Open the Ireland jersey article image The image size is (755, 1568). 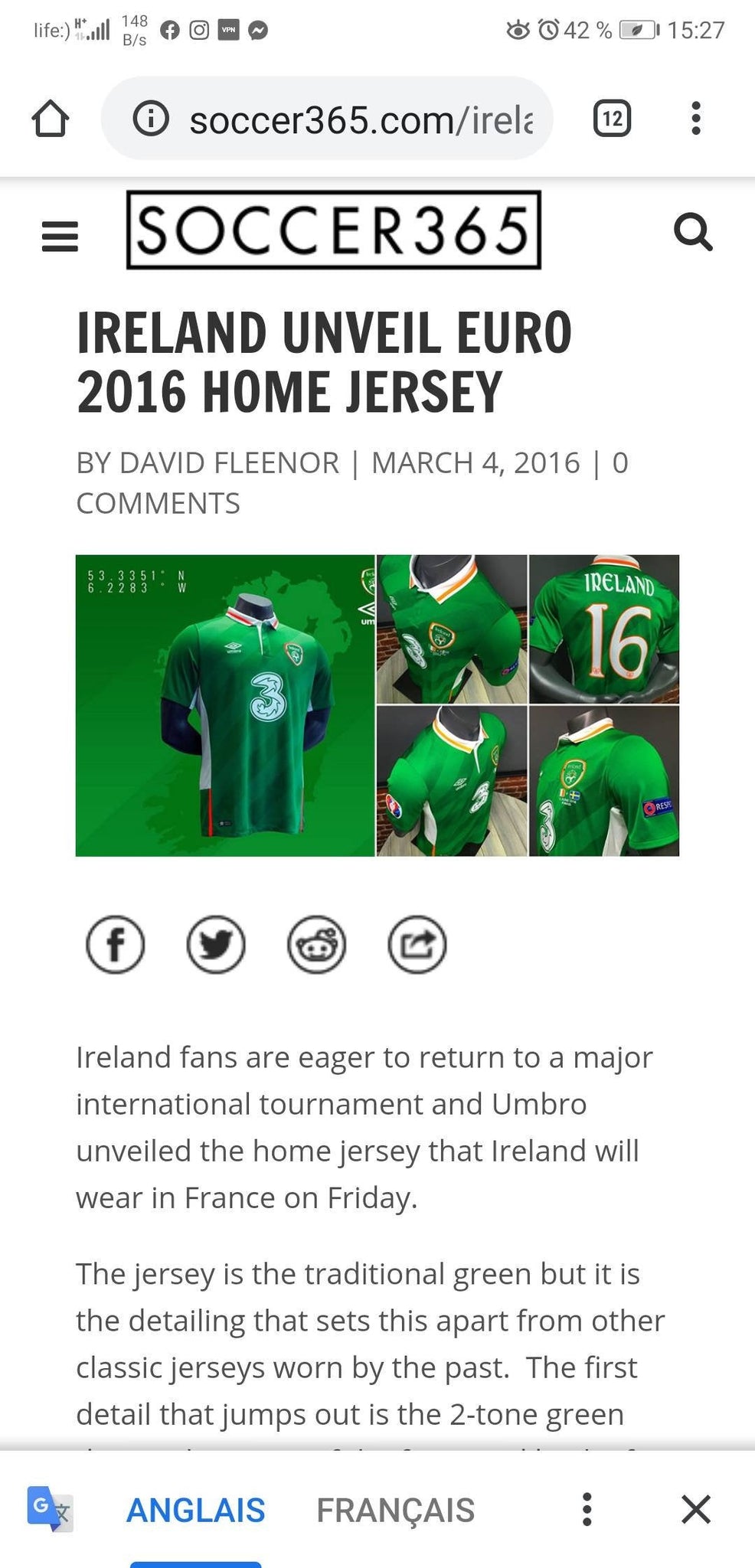point(377,705)
